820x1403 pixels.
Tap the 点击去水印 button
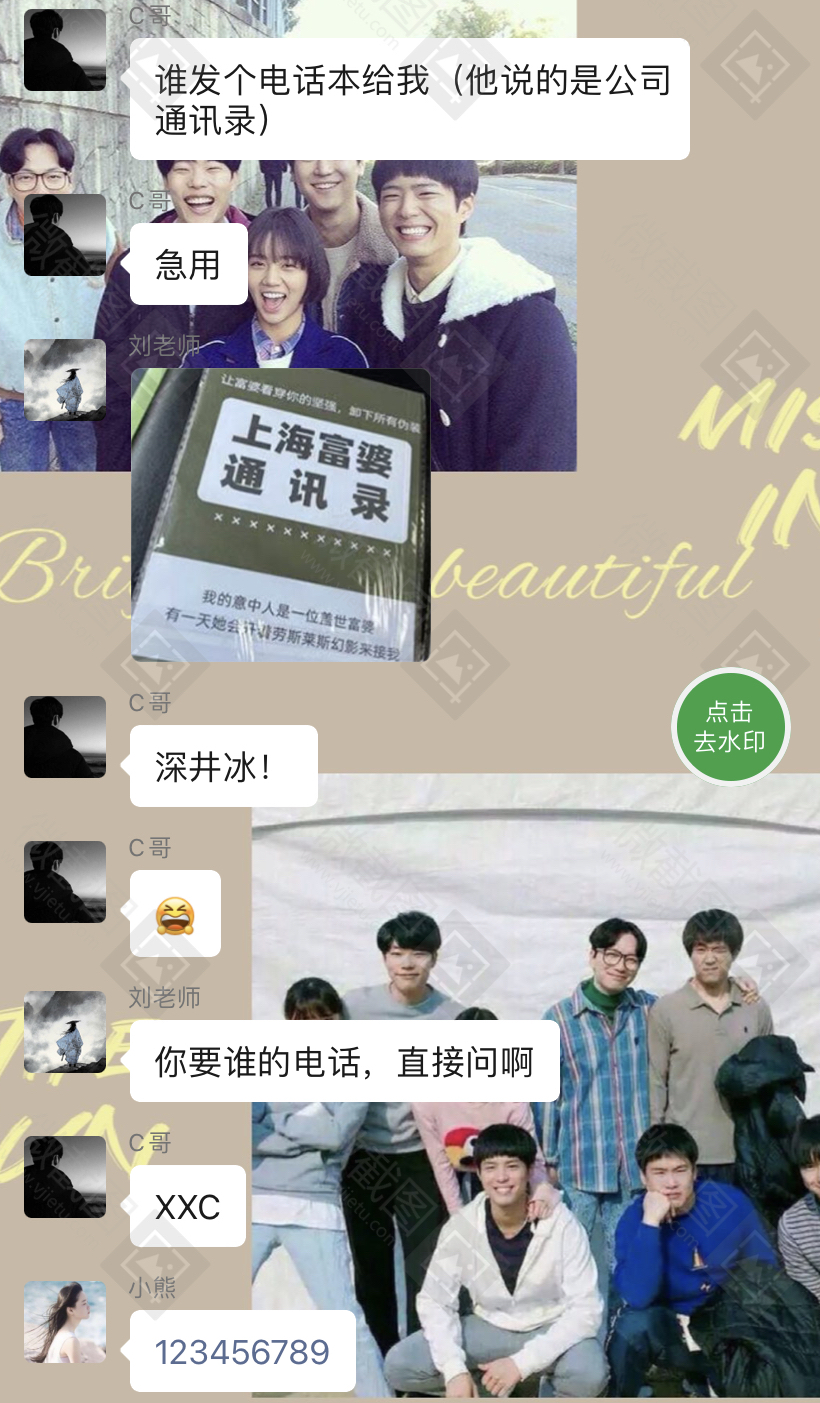(x=732, y=727)
